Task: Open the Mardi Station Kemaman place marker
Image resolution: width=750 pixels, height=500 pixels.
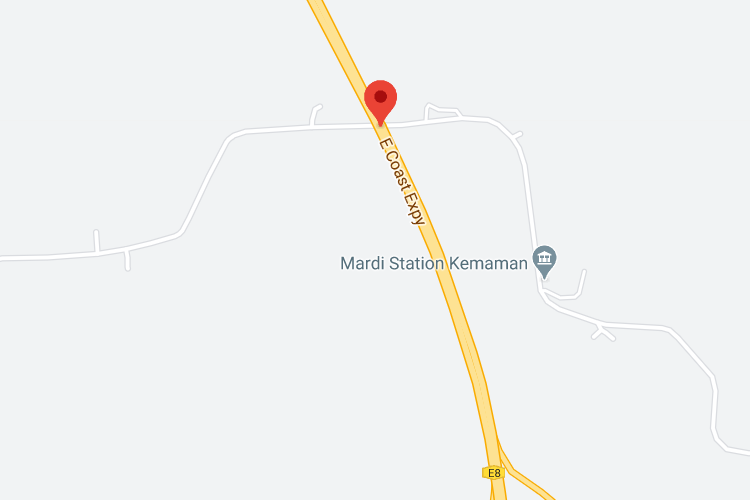Action: 545,262
